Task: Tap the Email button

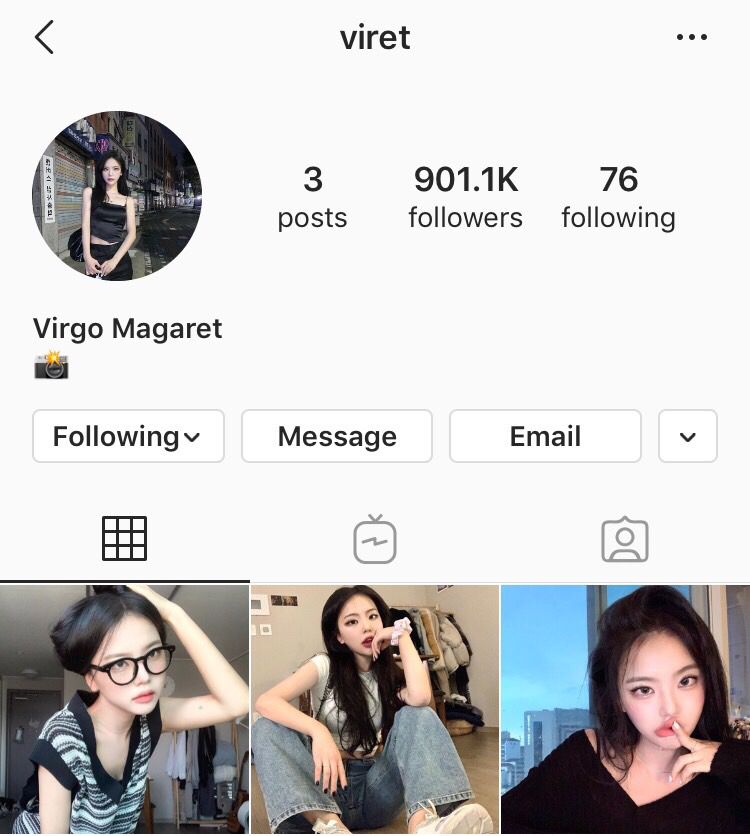Action: [x=545, y=436]
